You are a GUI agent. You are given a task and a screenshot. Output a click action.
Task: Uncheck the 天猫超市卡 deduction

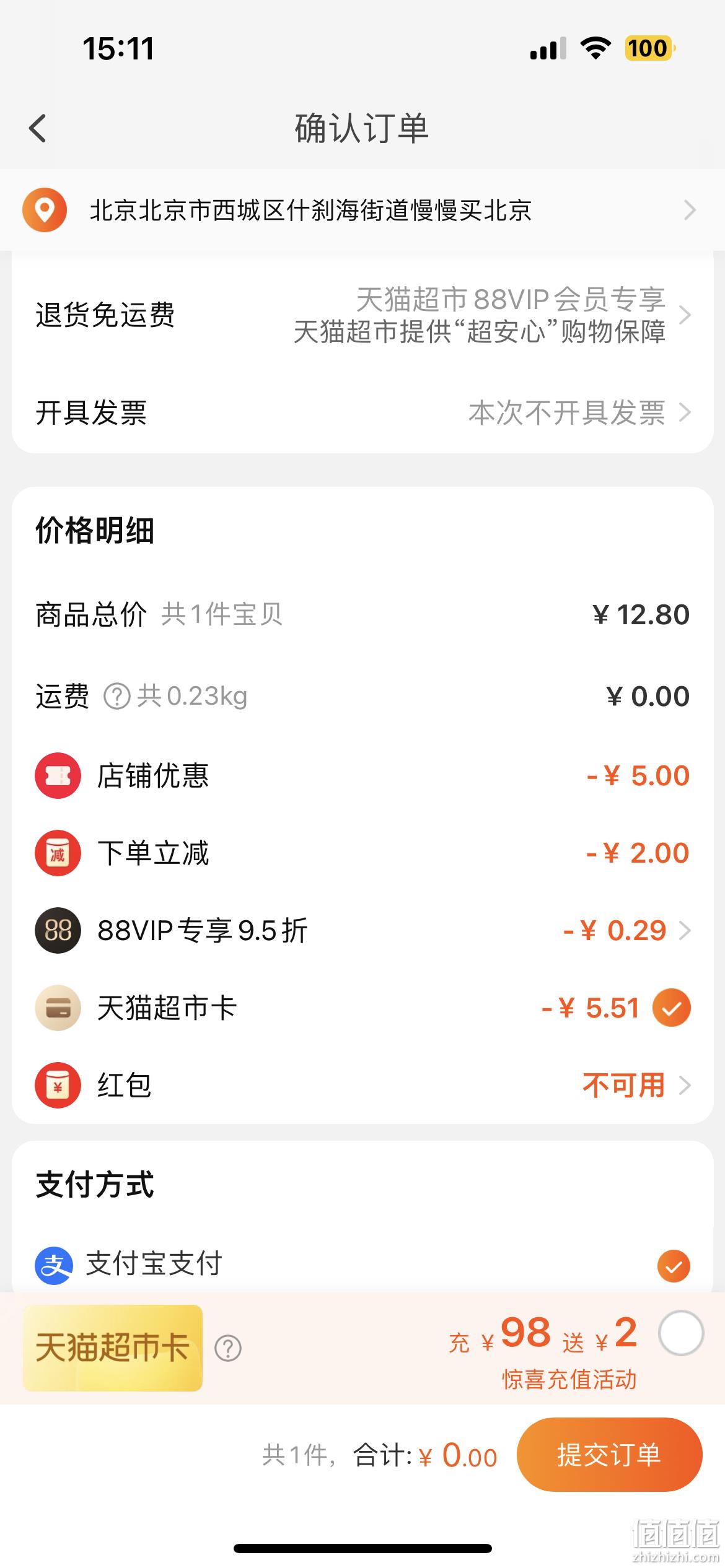pyautogui.click(x=672, y=1008)
